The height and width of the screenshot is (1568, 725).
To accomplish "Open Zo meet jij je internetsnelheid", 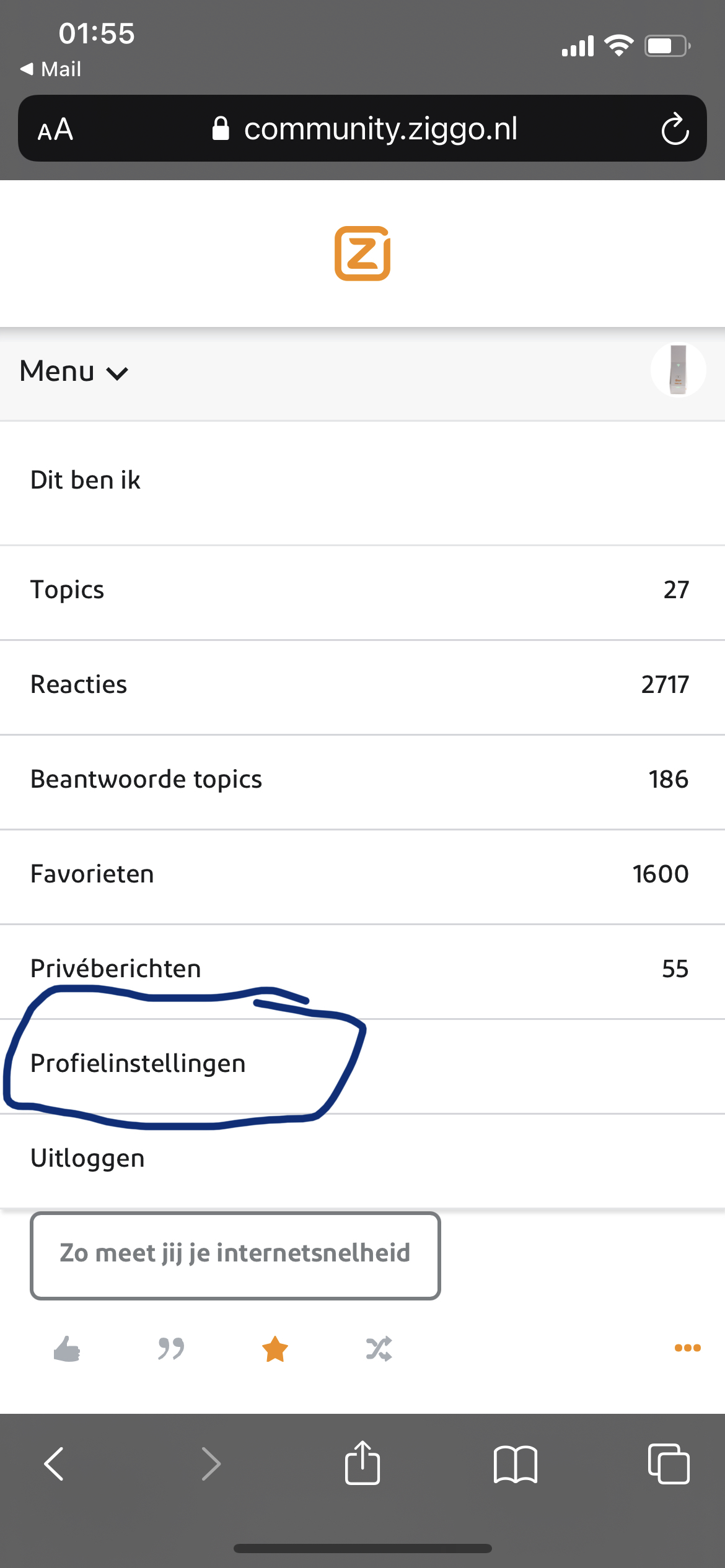I will (x=235, y=1254).
